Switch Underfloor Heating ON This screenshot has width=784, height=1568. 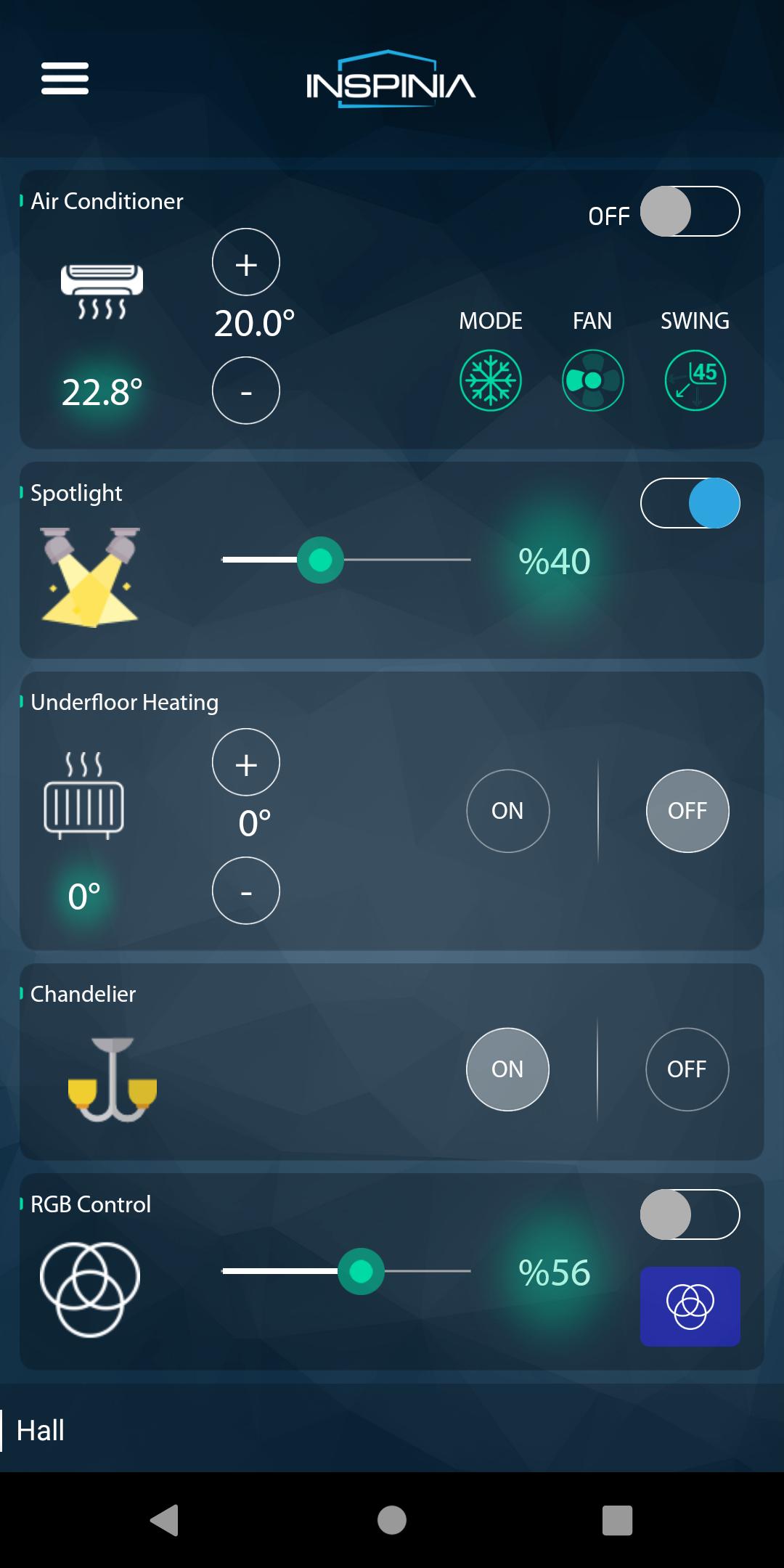tap(507, 811)
